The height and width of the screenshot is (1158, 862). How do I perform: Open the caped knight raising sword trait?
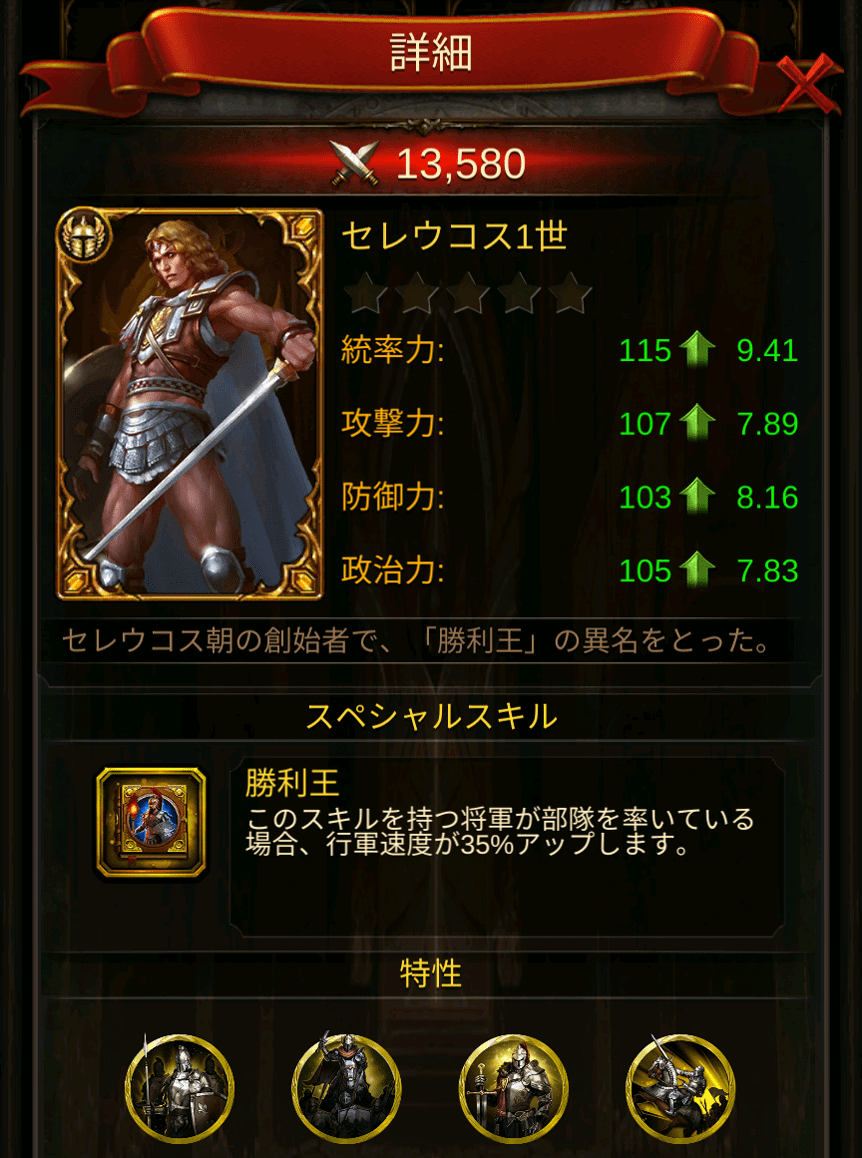(346, 1089)
